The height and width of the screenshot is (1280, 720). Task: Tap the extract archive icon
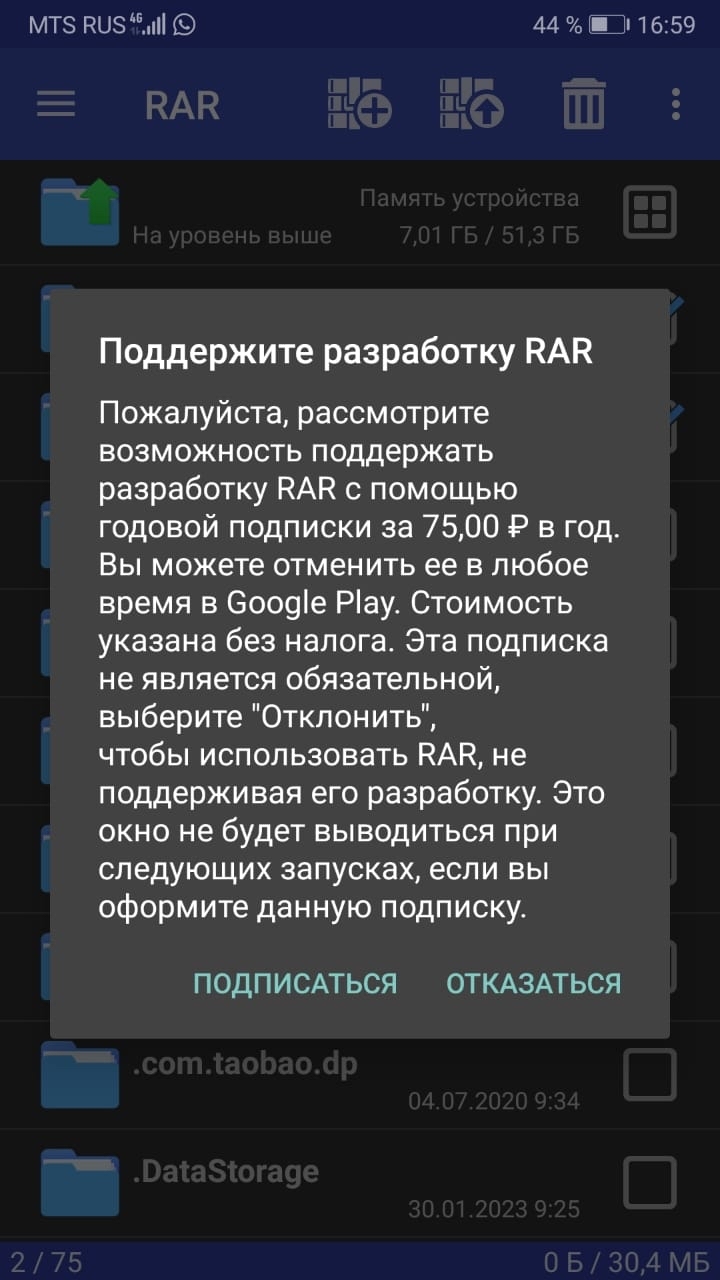pos(471,104)
